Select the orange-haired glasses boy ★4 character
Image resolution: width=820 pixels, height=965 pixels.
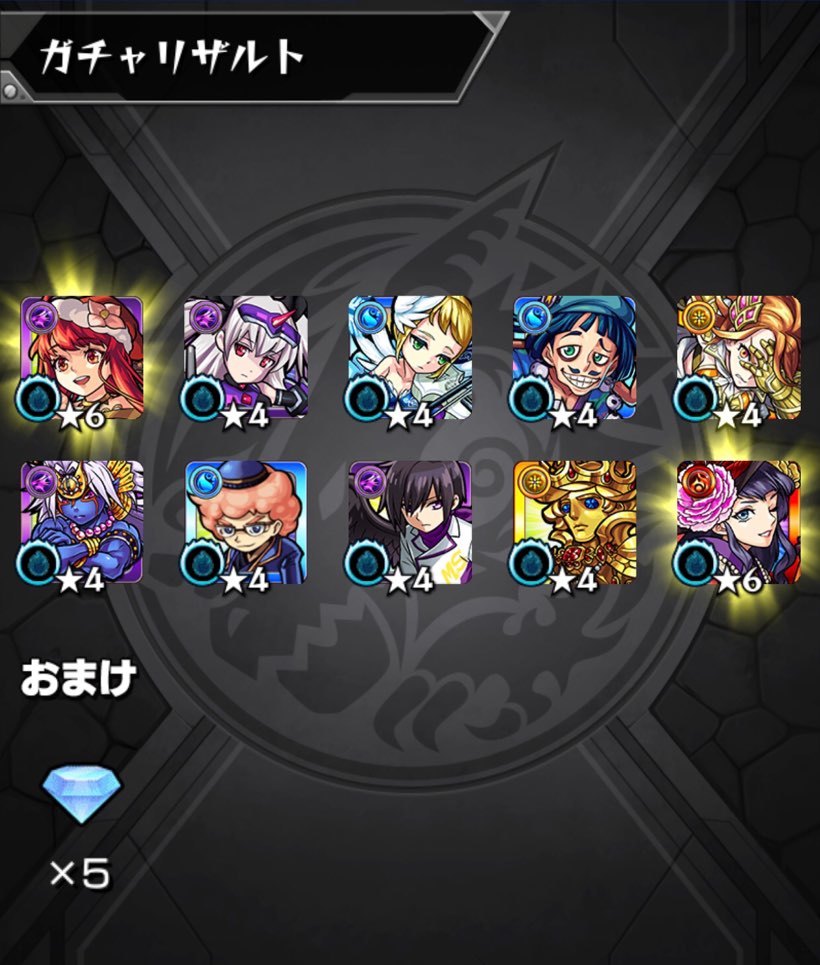coord(246,521)
